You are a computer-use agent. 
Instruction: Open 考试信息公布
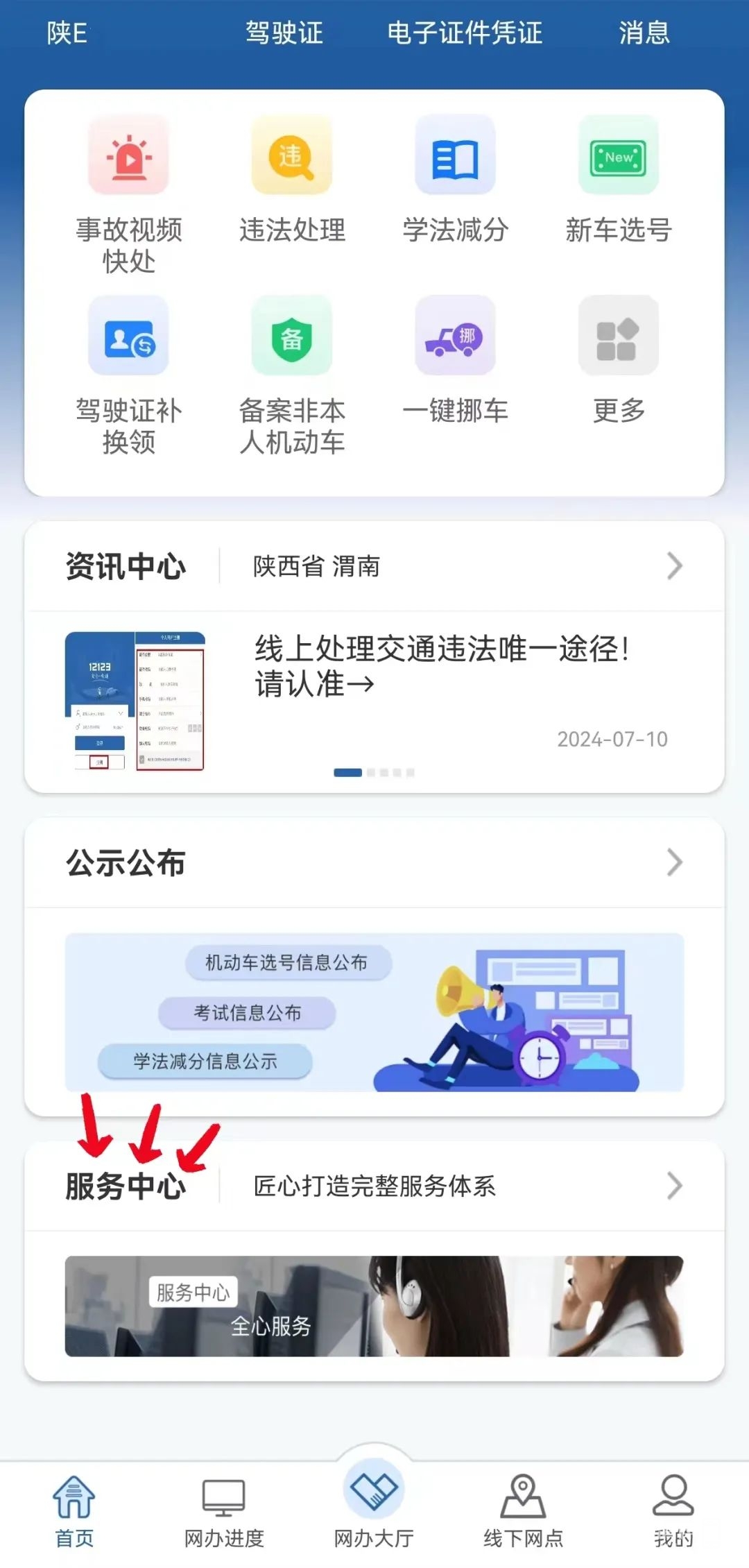click(x=247, y=1013)
